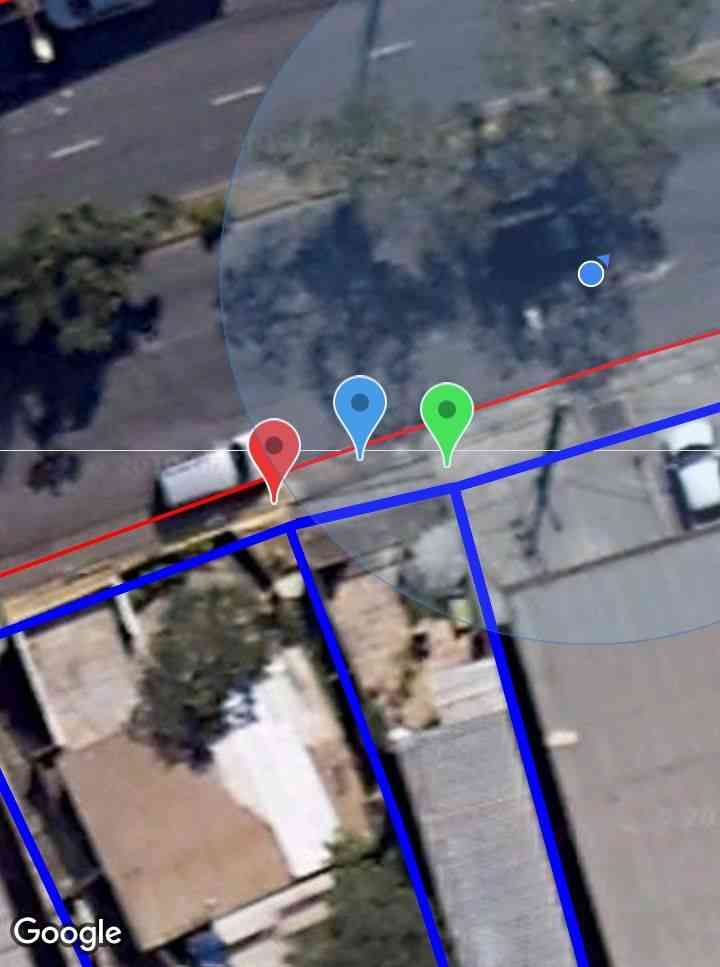This screenshot has width=720, height=967.
Task: Tap the blue current-location dot
Action: pyautogui.click(x=591, y=273)
